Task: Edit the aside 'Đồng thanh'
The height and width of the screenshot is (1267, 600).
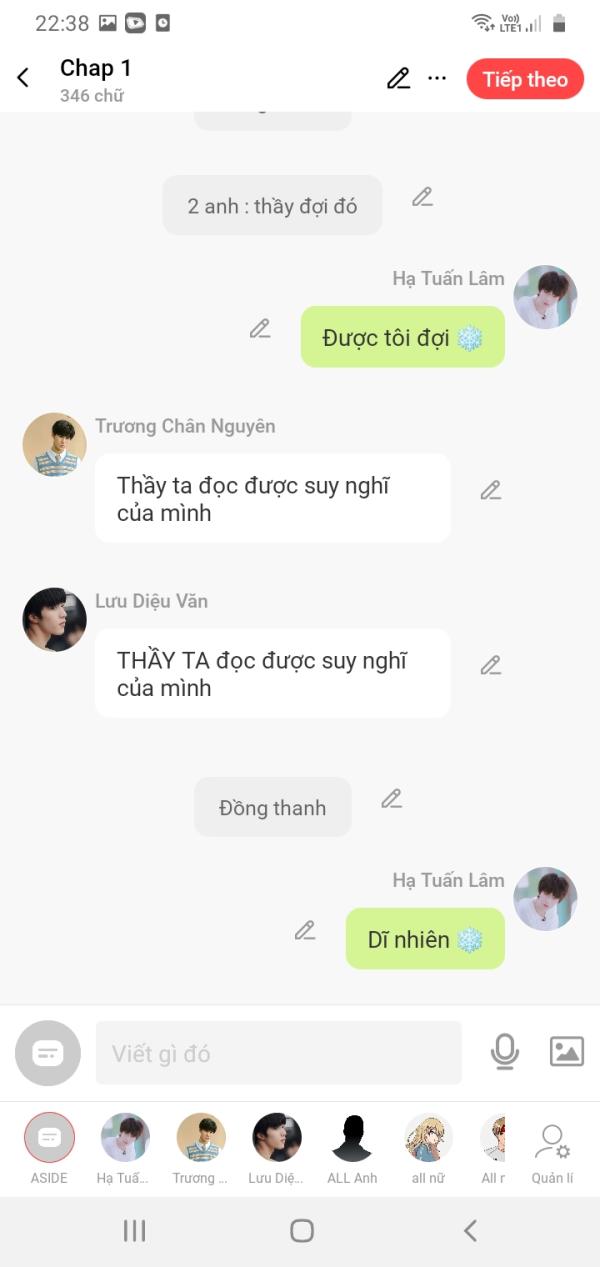Action: point(391,798)
